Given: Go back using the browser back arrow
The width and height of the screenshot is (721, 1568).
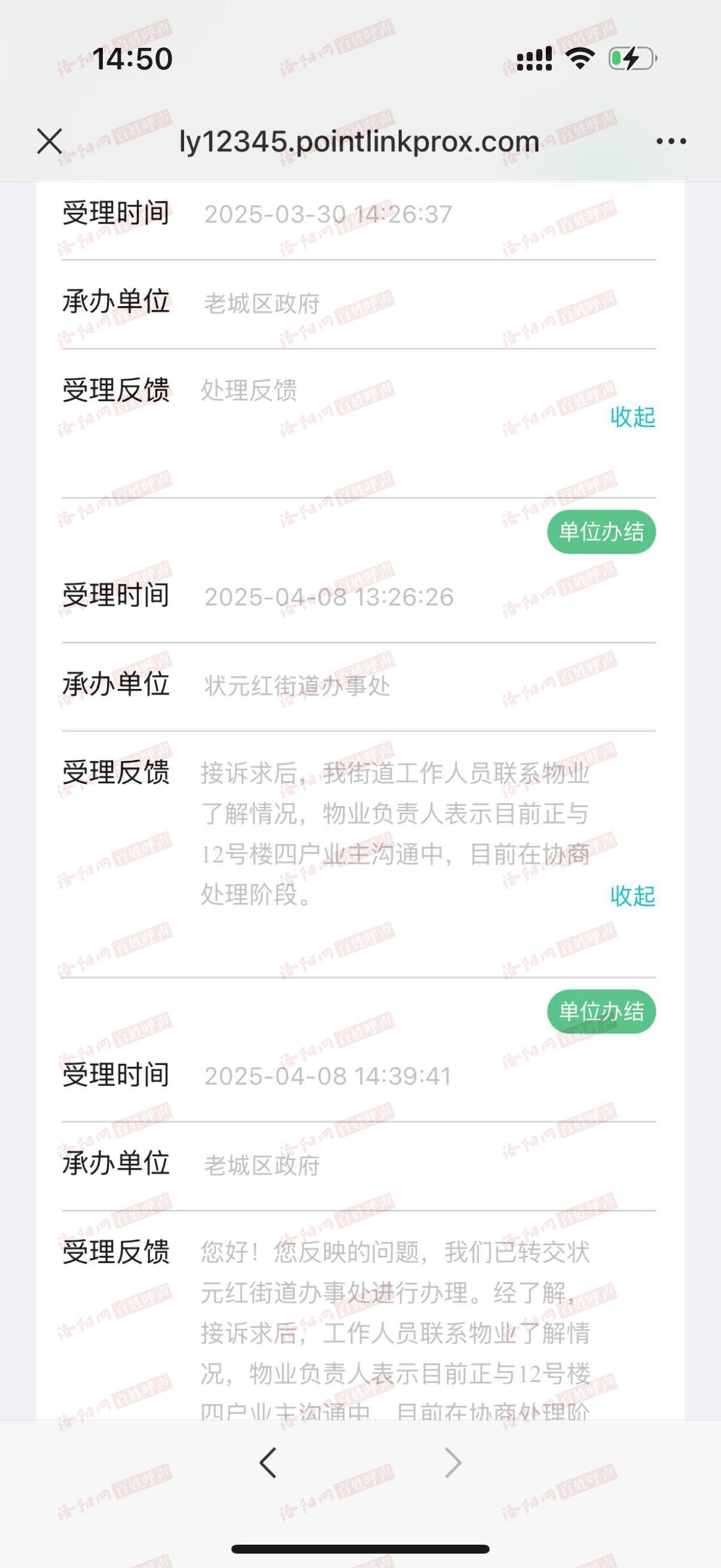Looking at the screenshot, I should (x=268, y=1462).
